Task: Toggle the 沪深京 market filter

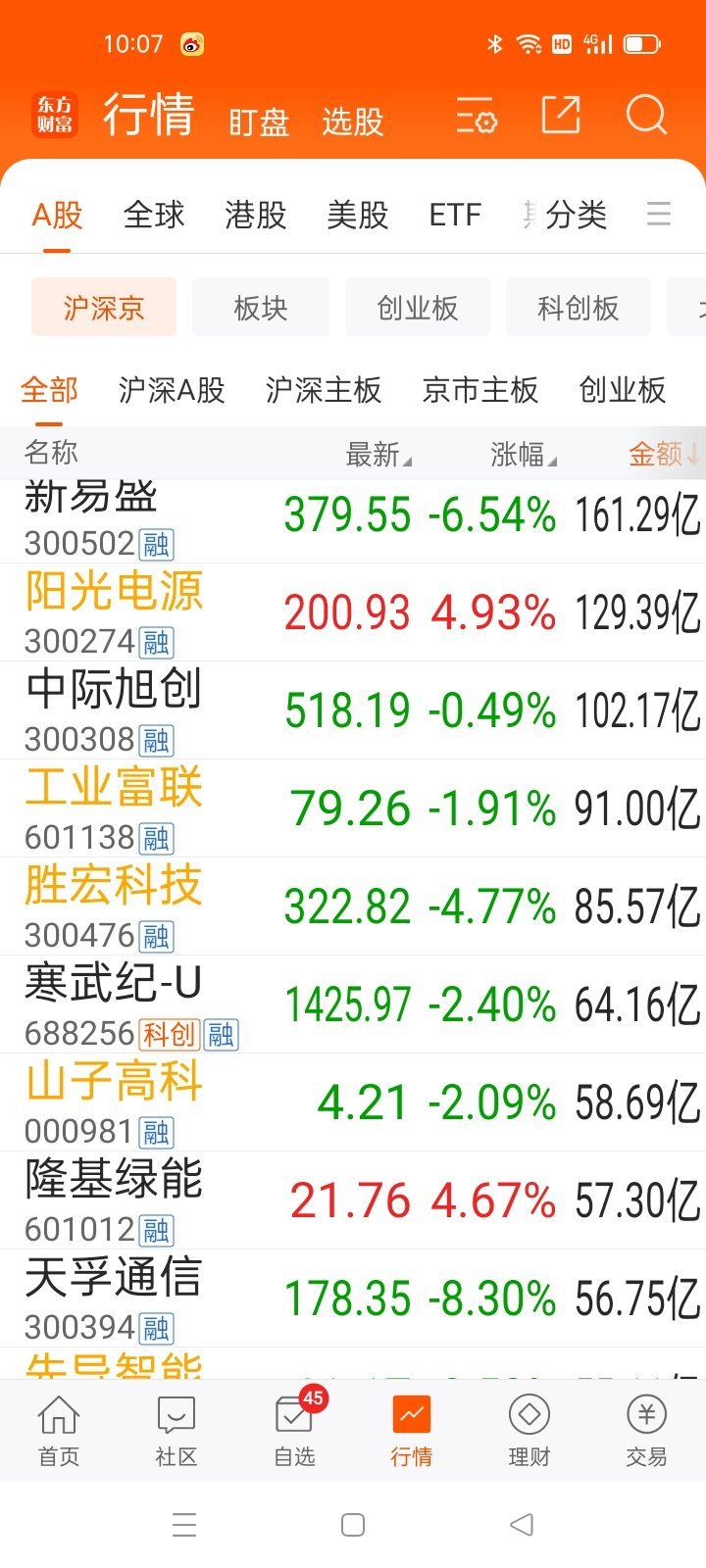Action: (103, 307)
